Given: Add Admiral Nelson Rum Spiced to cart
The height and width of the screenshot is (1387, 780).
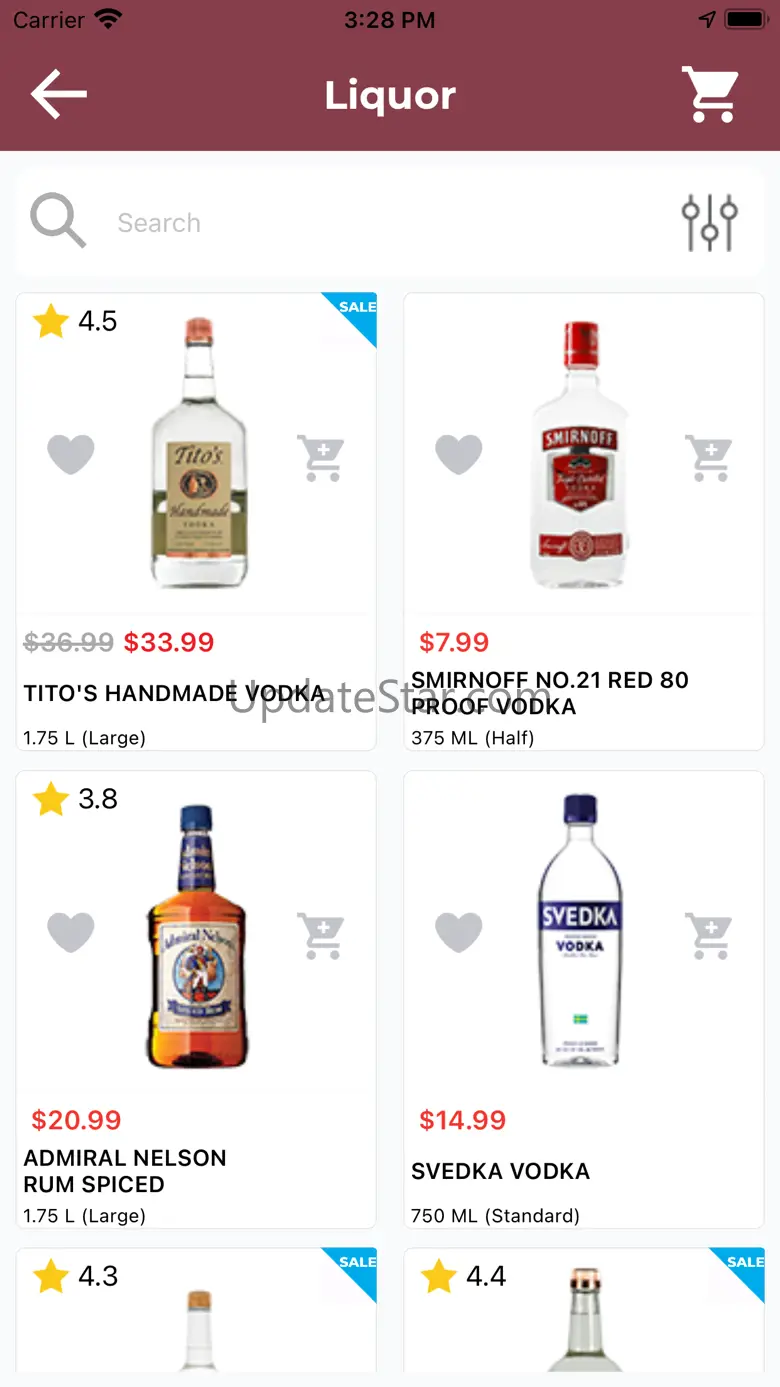Looking at the screenshot, I should 321,936.
